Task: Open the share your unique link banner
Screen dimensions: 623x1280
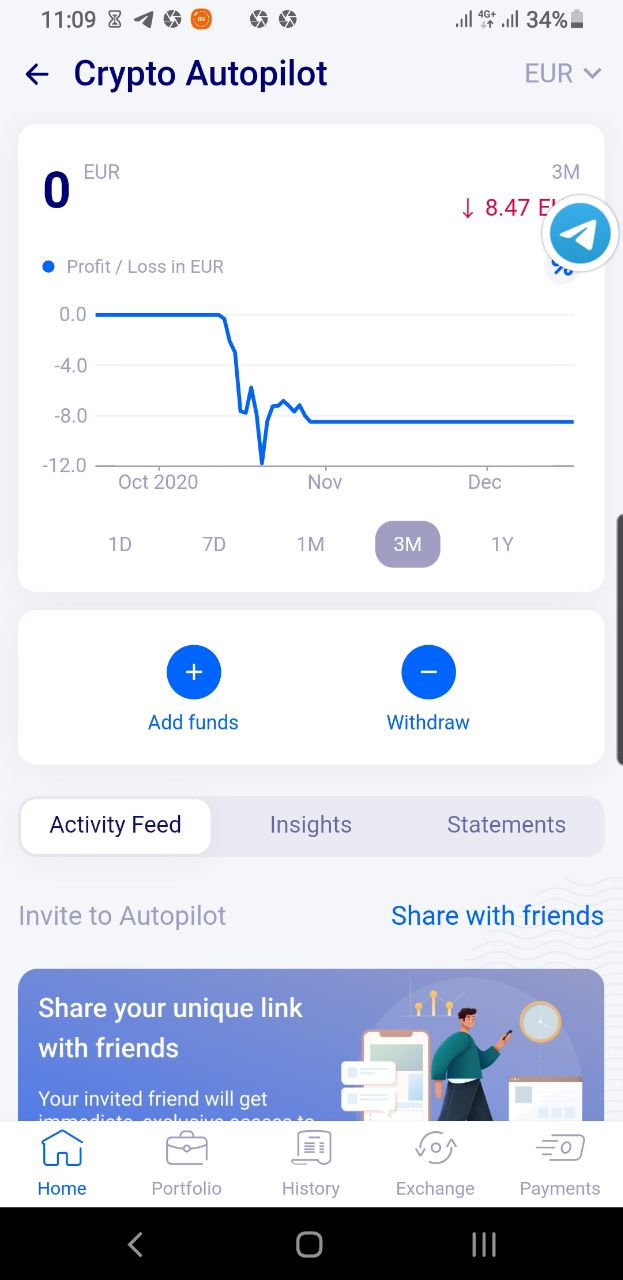Action: pos(311,1044)
